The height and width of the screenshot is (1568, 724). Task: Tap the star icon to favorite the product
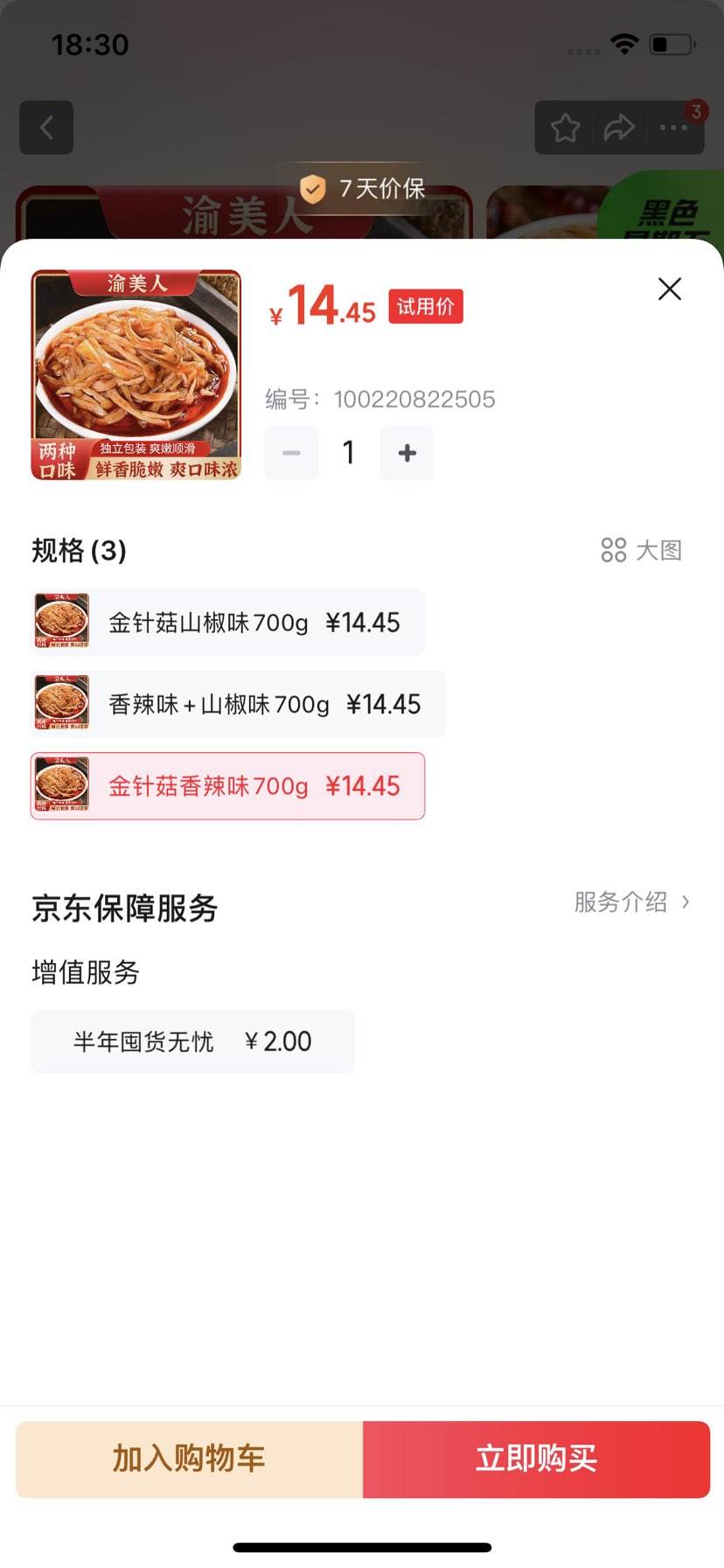564,128
